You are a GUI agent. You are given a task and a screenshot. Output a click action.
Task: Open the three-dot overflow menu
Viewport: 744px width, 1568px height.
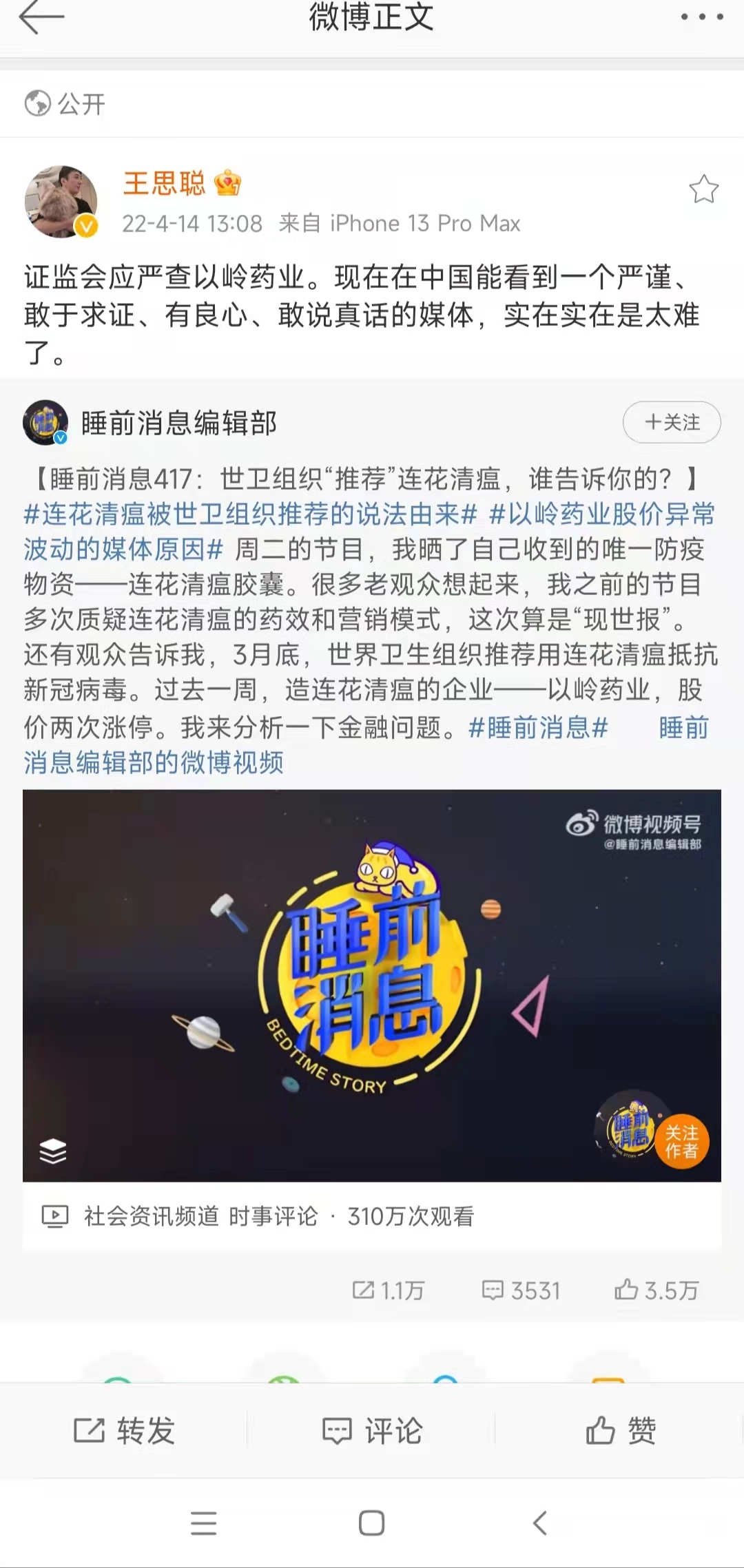[x=702, y=17]
